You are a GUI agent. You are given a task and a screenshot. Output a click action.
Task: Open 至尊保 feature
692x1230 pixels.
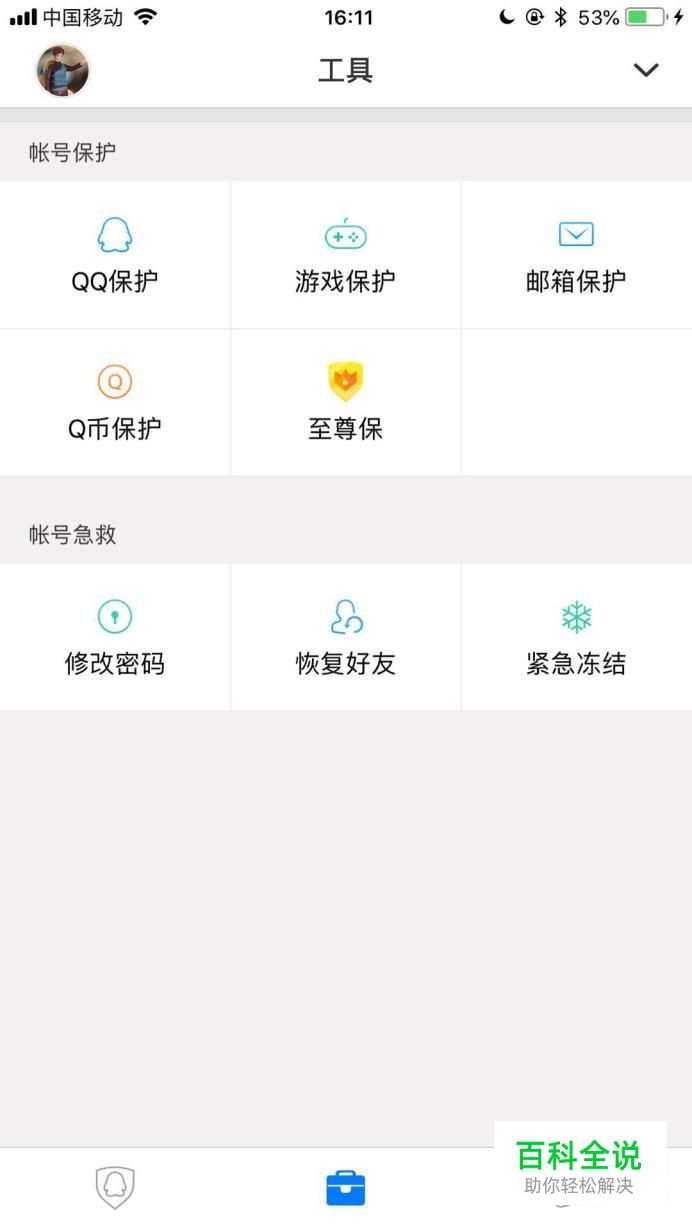[x=345, y=403]
